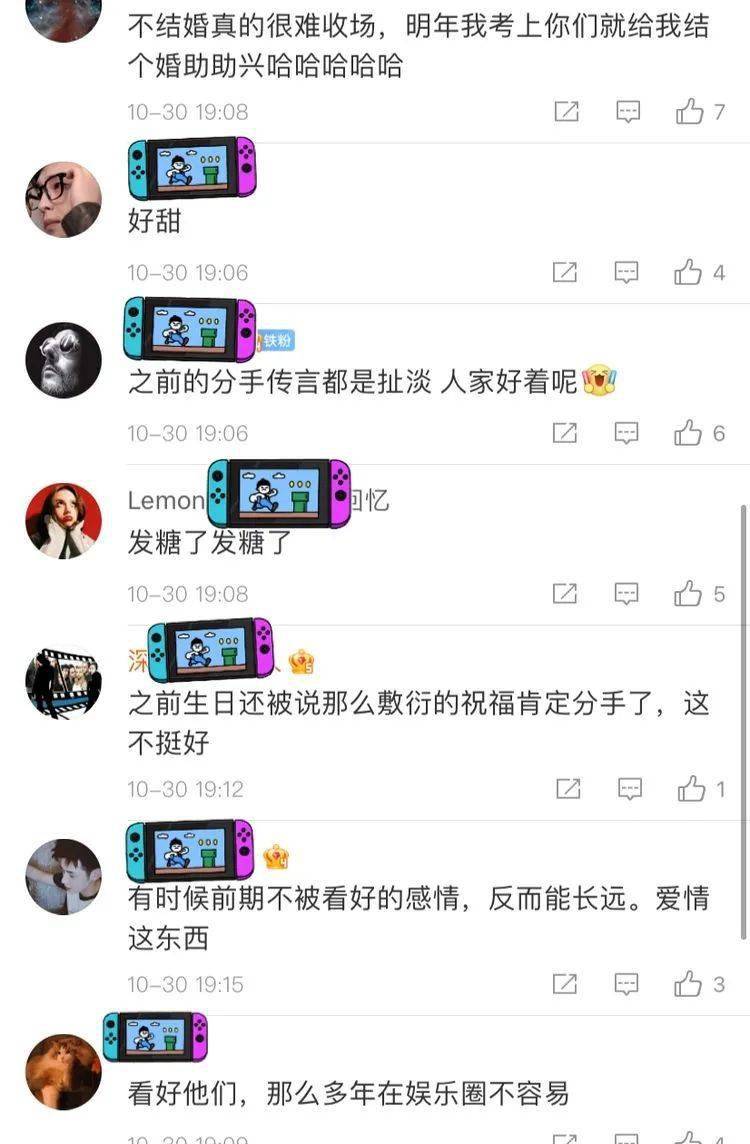Open avatar of the 好甜 commenter
Screen dimensions: 750x1144
63,199
